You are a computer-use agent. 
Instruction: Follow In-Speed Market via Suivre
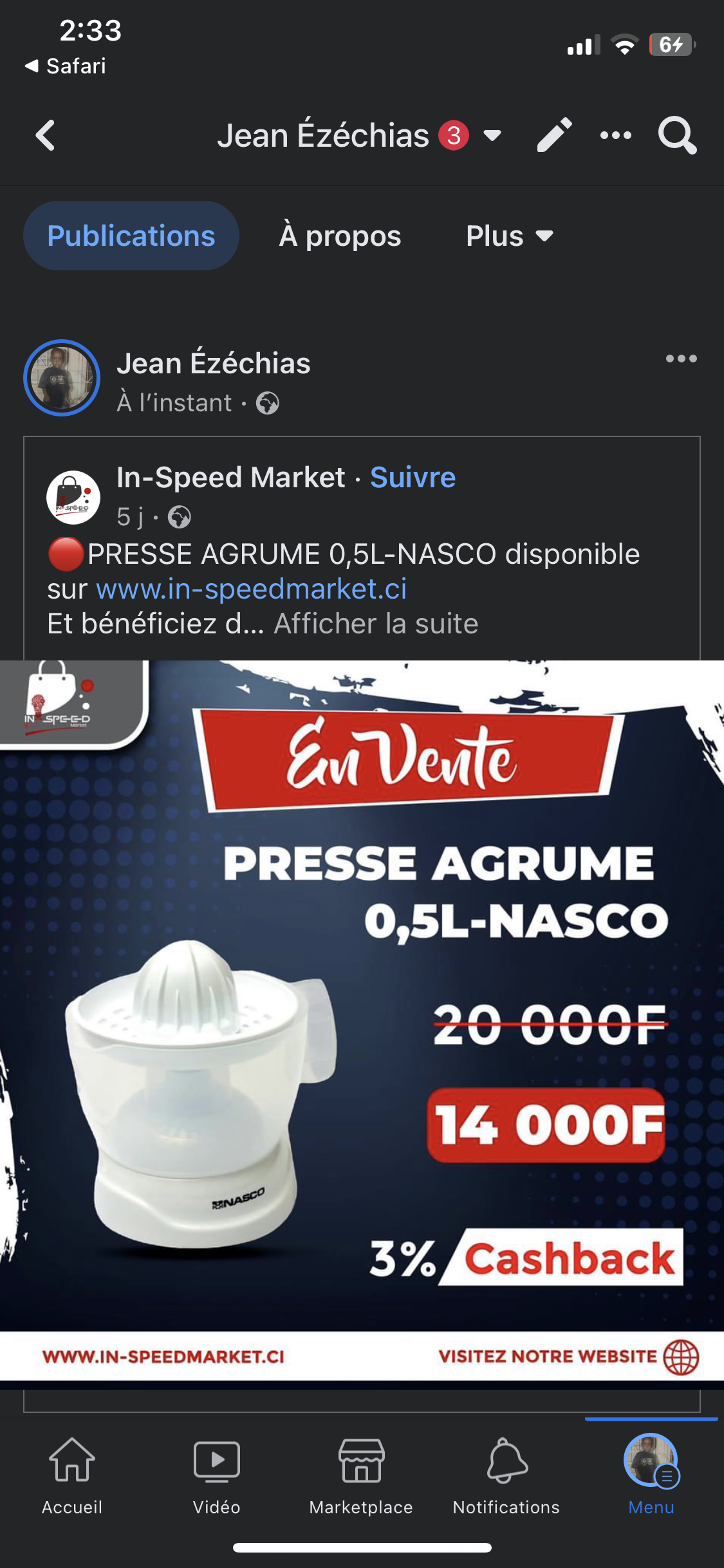click(413, 478)
